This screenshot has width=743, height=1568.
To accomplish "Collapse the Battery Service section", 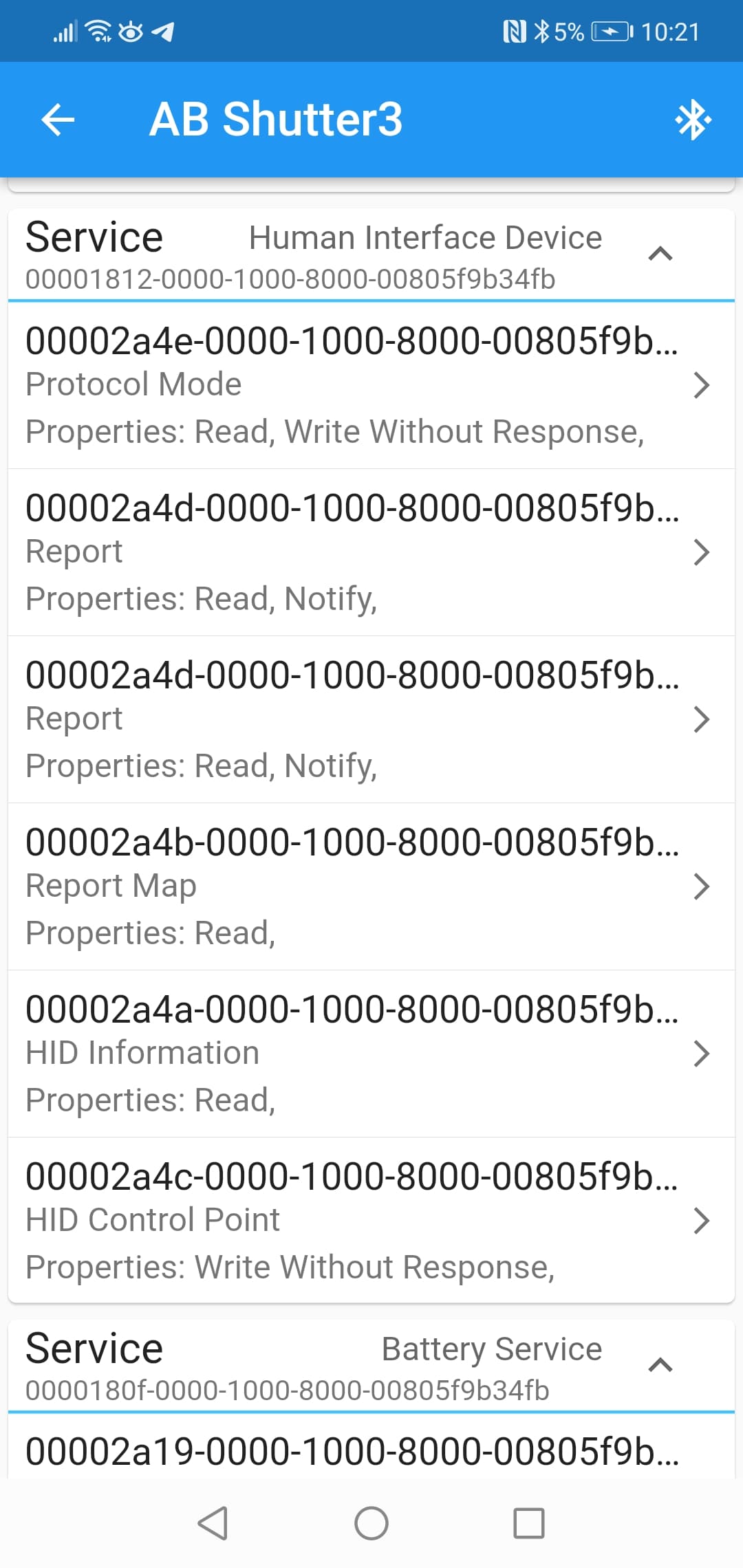I will (659, 1365).
